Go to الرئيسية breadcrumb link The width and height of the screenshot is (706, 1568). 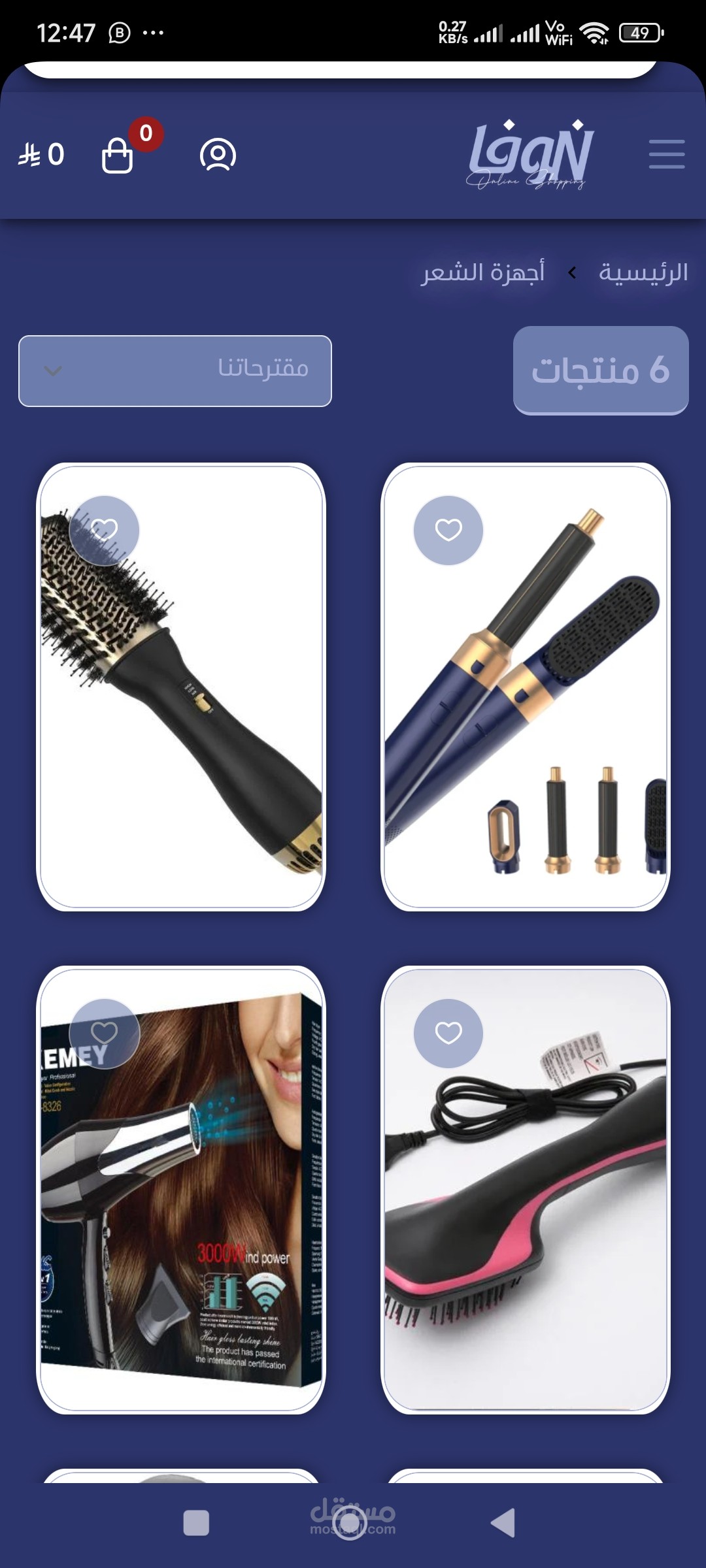[643, 272]
